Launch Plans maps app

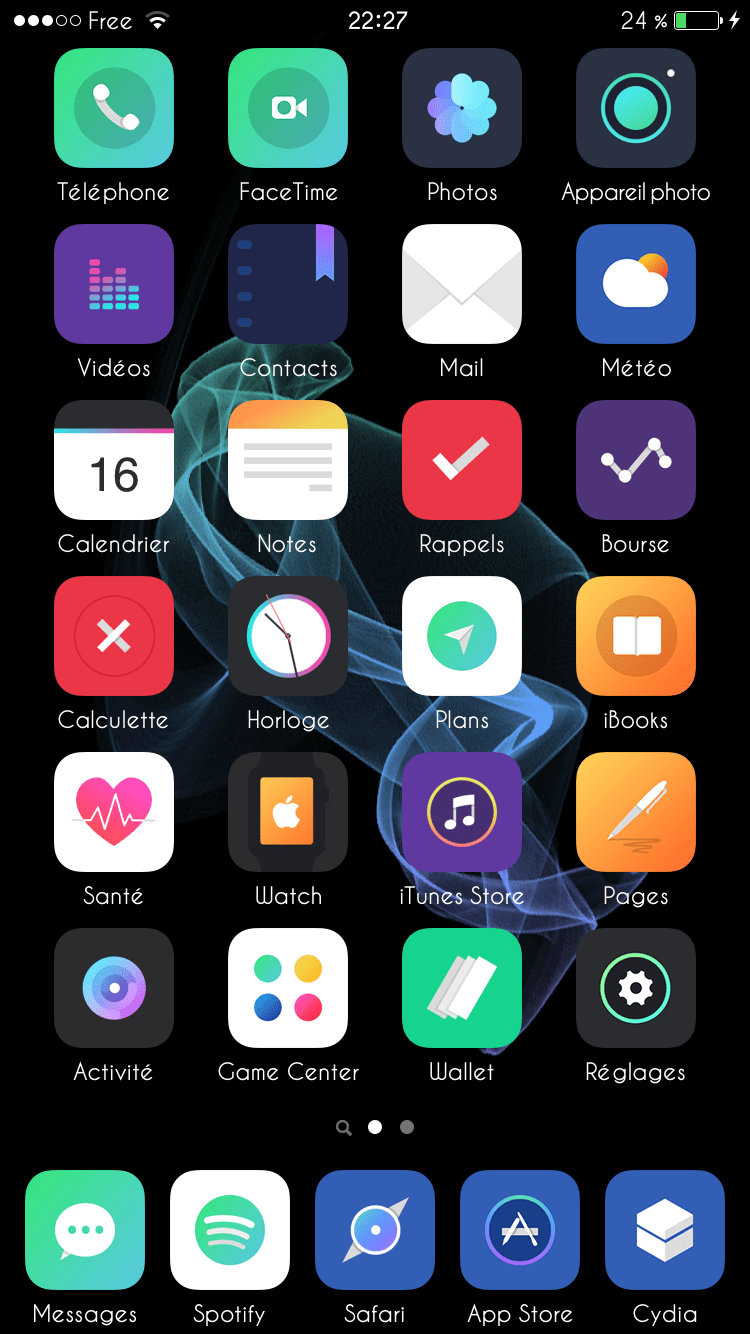[x=462, y=636]
